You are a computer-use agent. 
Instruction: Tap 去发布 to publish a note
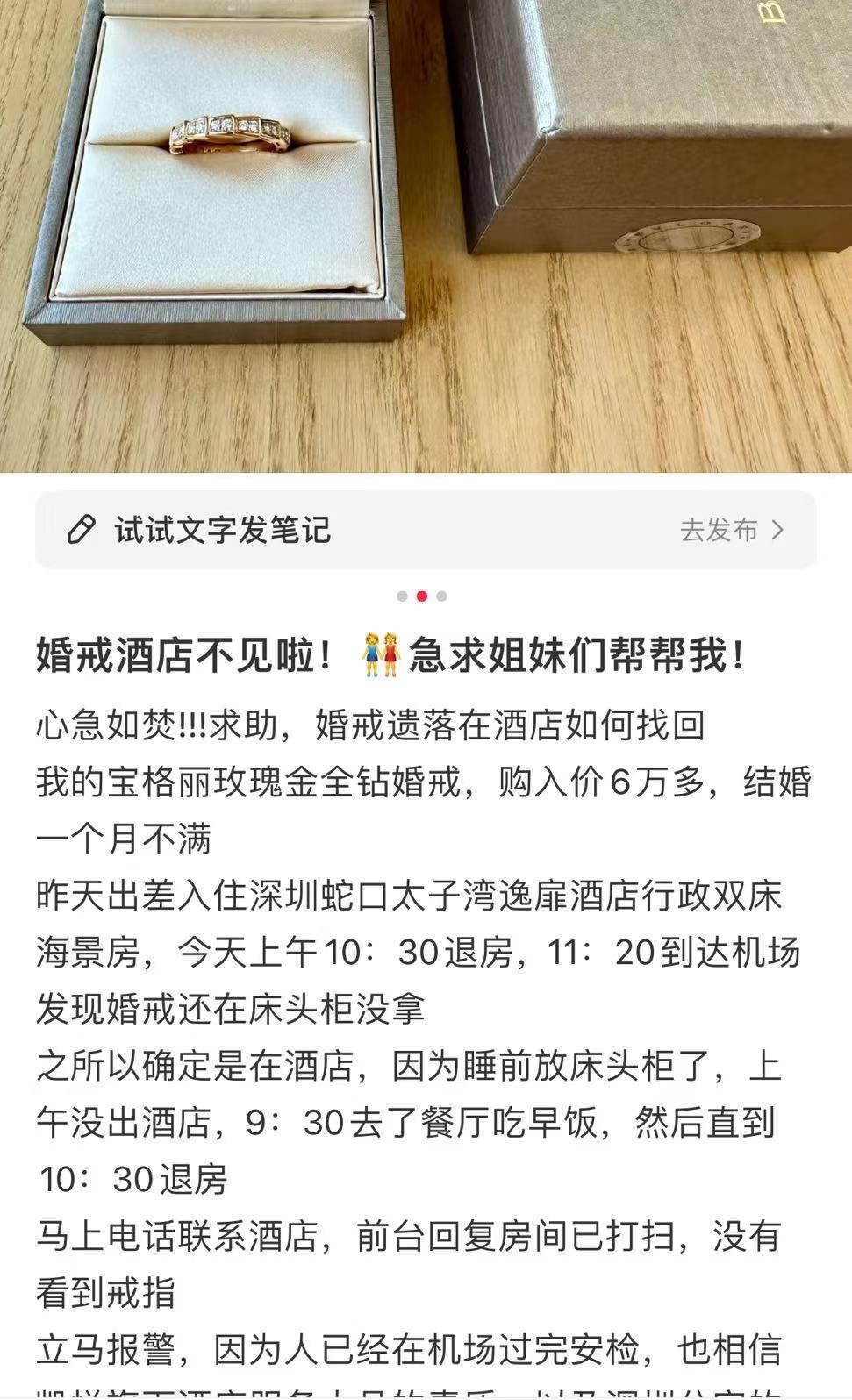731,530
